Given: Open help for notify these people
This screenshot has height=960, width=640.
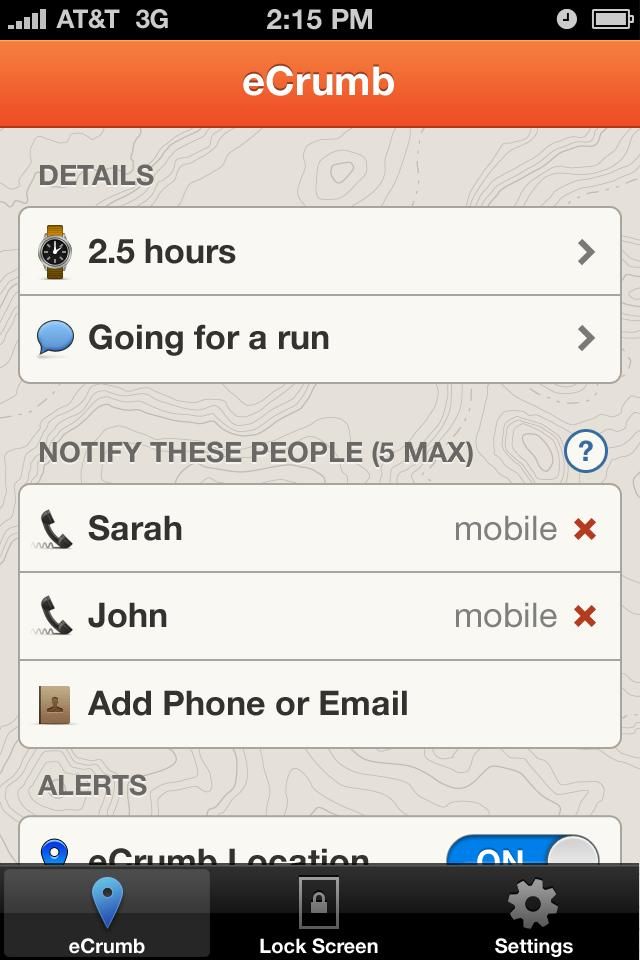Looking at the screenshot, I should tap(585, 452).
